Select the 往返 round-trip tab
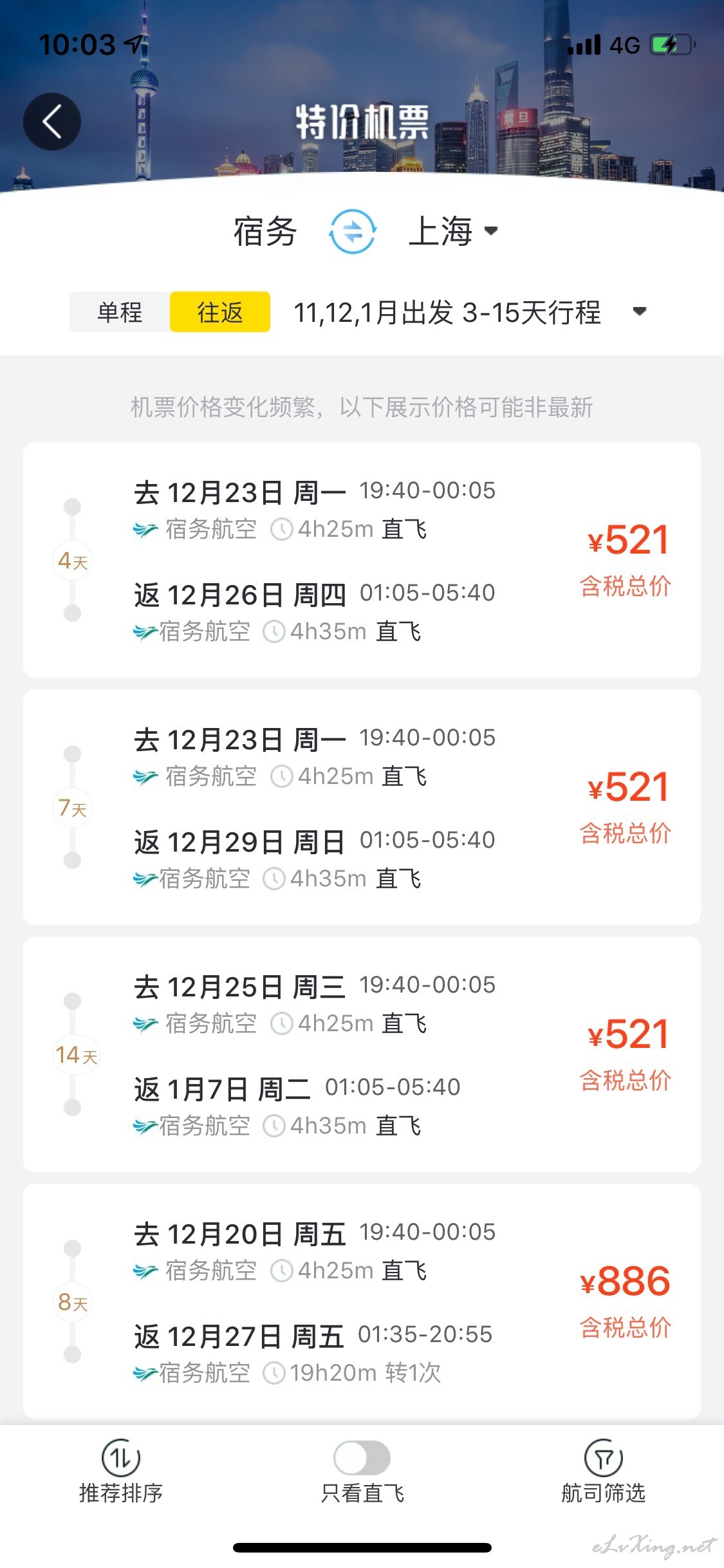This screenshot has height=1568, width=724. [x=220, y=312]
